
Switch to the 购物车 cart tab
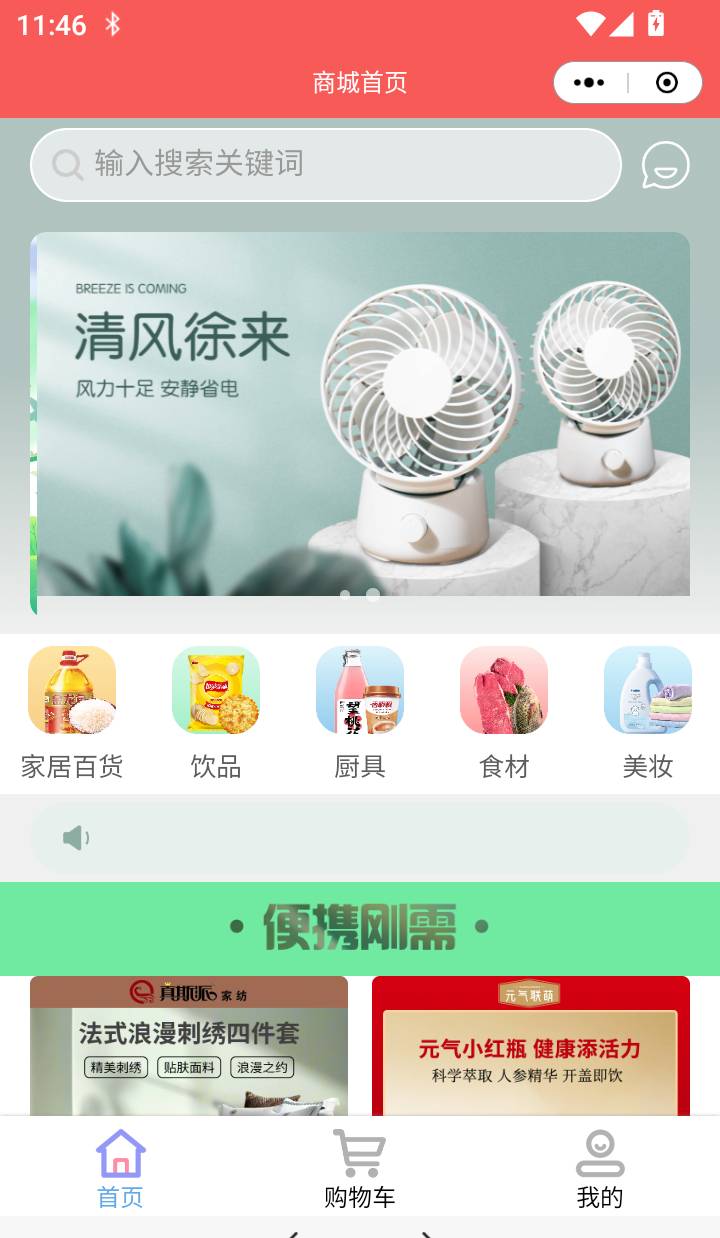click(359, 1166)
